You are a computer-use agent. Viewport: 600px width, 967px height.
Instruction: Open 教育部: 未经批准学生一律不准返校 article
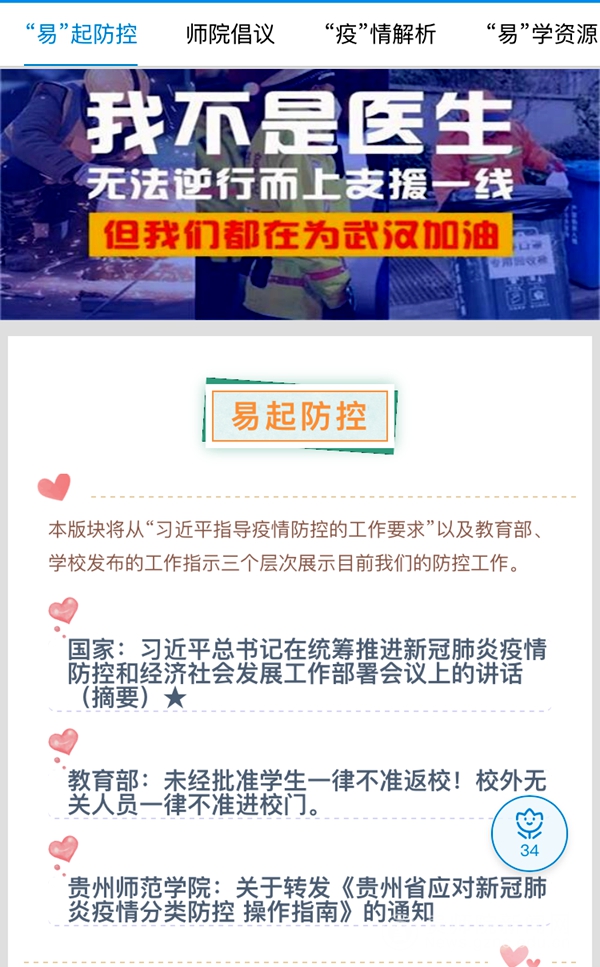tap(305, 792)
